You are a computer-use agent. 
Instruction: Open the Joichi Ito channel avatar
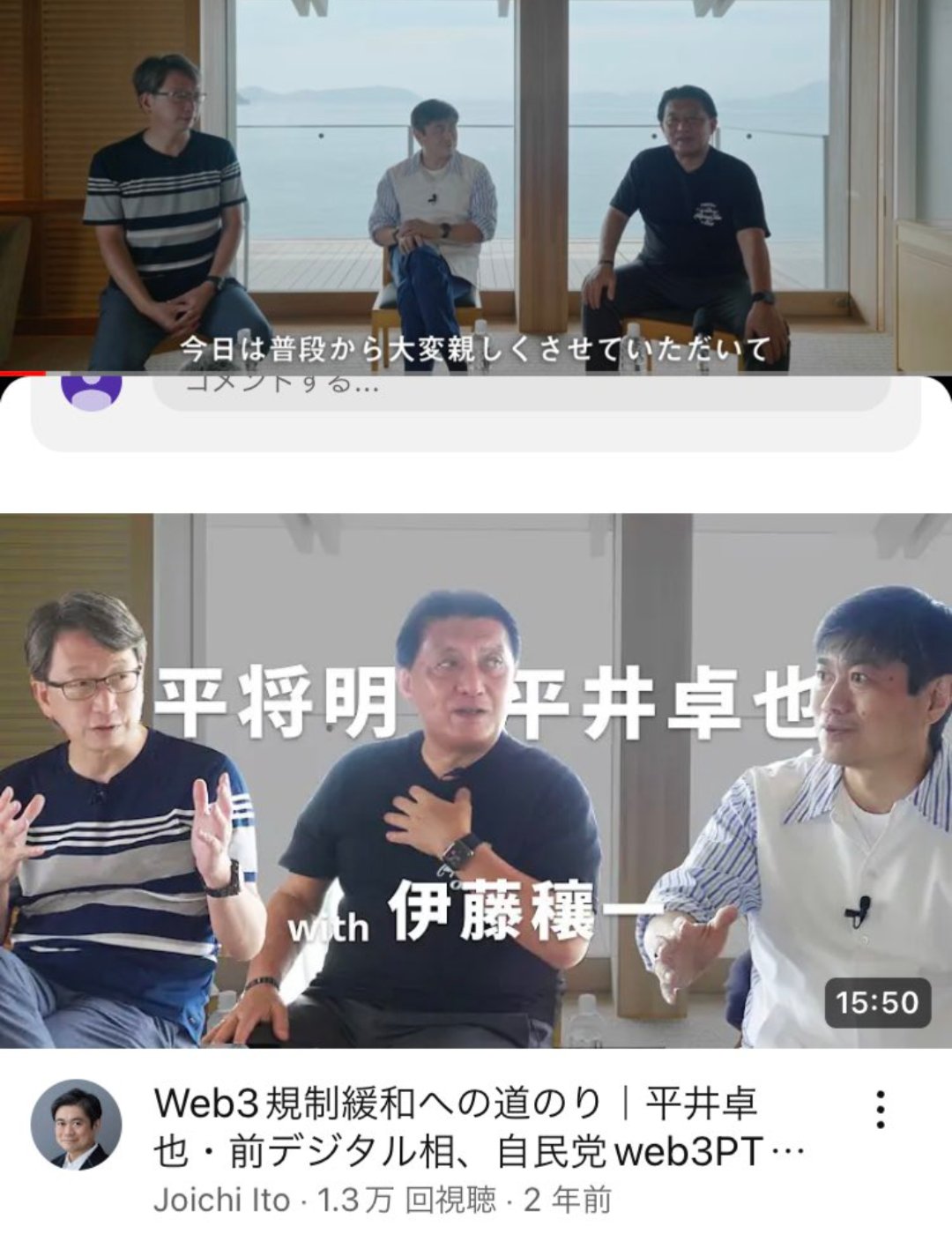coord(77,1125)
